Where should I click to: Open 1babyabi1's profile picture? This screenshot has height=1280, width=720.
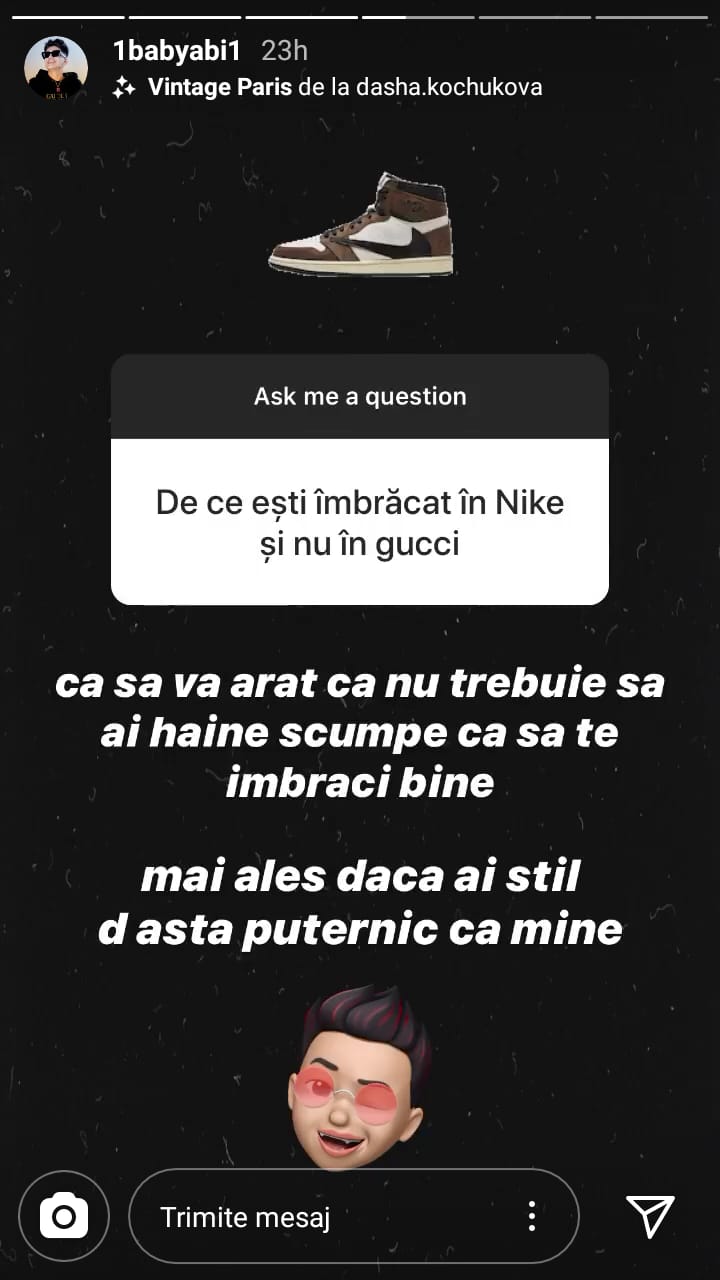coord(56,68)
